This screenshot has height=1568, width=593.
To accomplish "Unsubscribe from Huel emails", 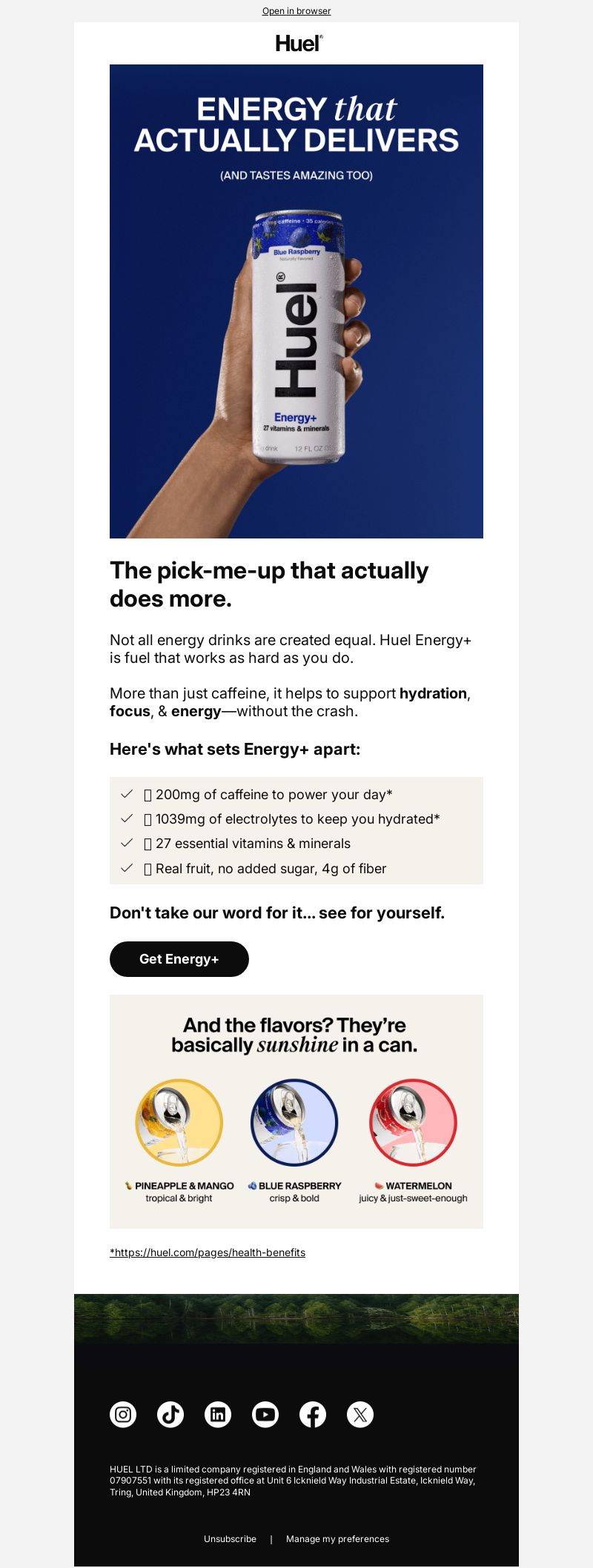I will coord(230,1539).
